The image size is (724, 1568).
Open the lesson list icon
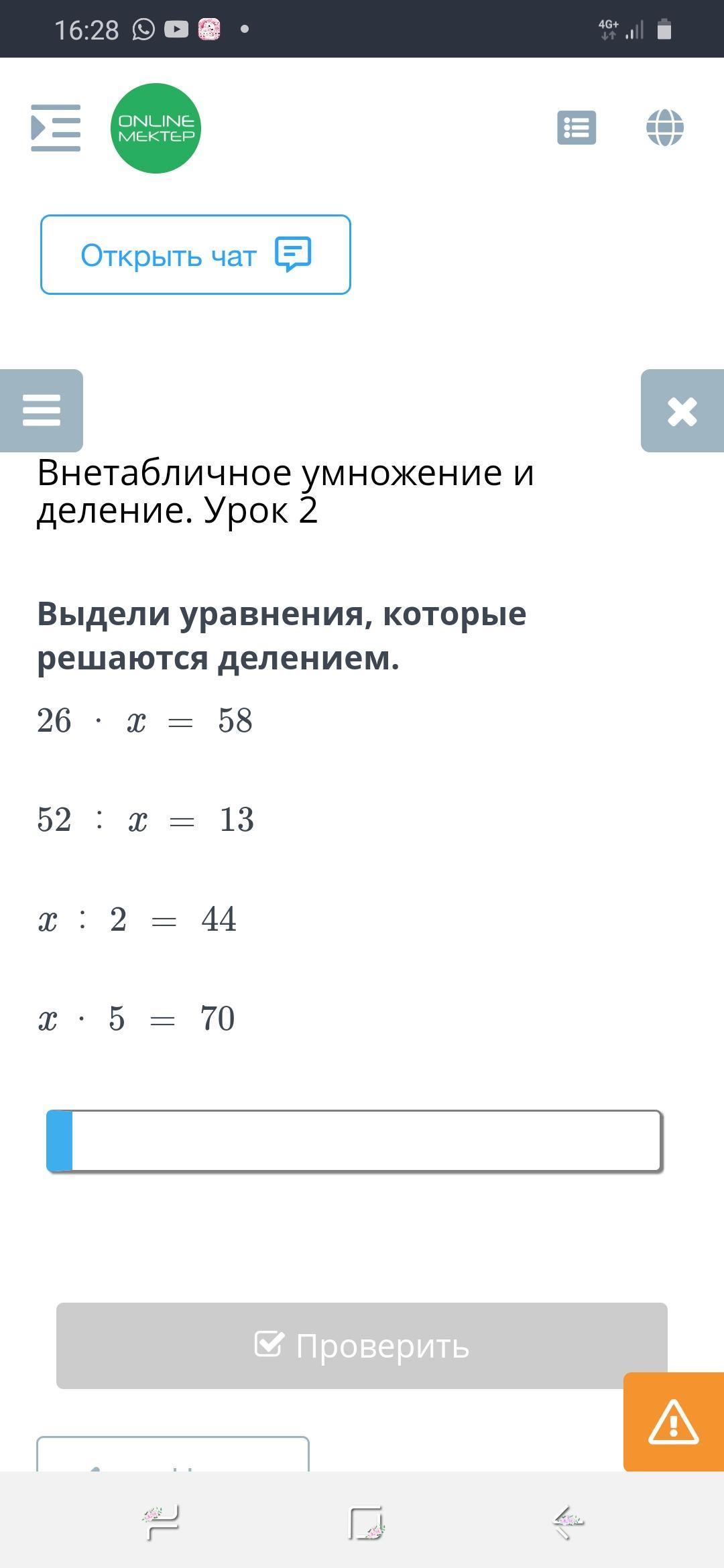click(x=577, y=127)
